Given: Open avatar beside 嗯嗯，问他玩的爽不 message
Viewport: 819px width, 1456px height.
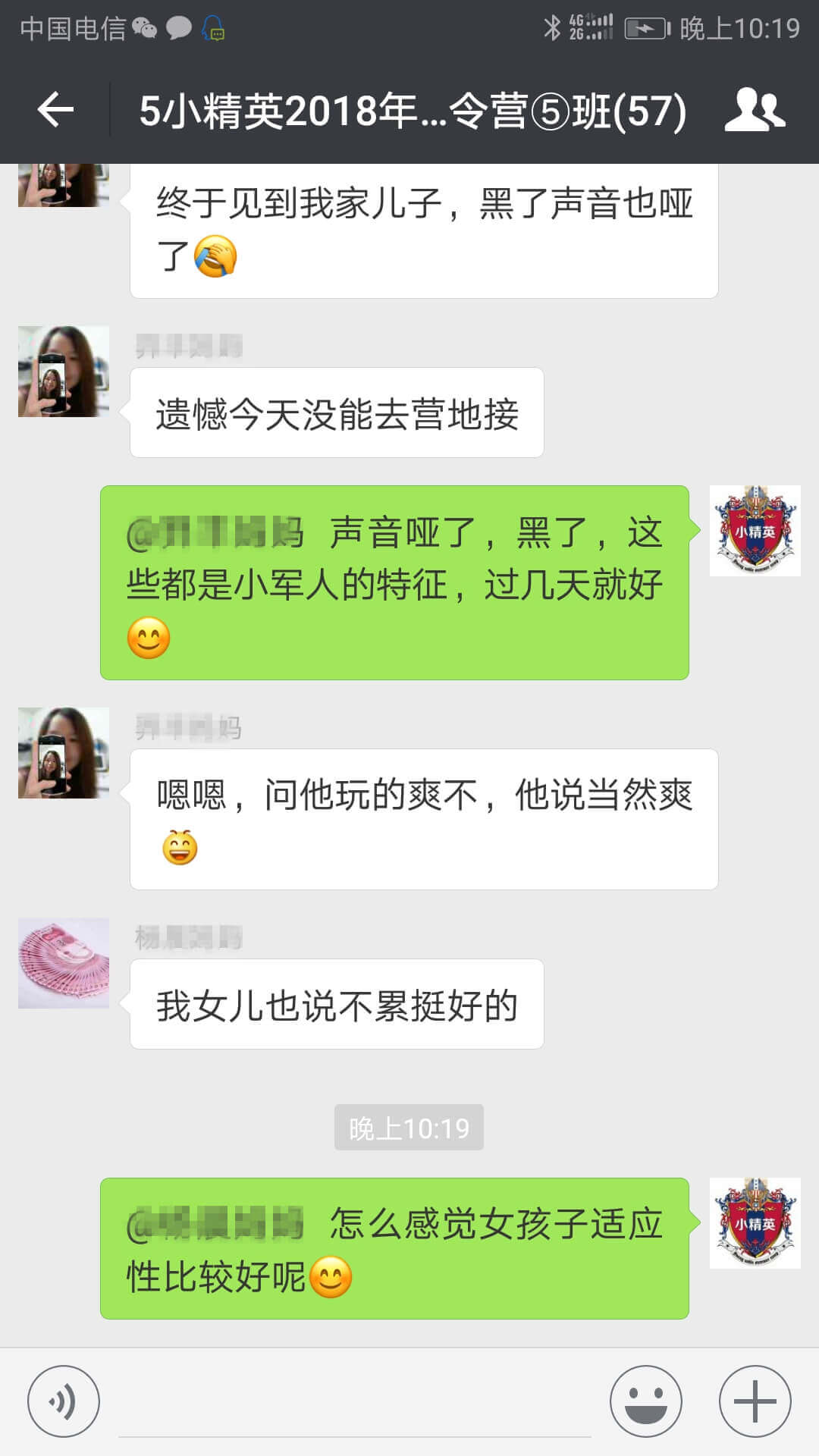Looking at the screenshot, I should 64,753.
